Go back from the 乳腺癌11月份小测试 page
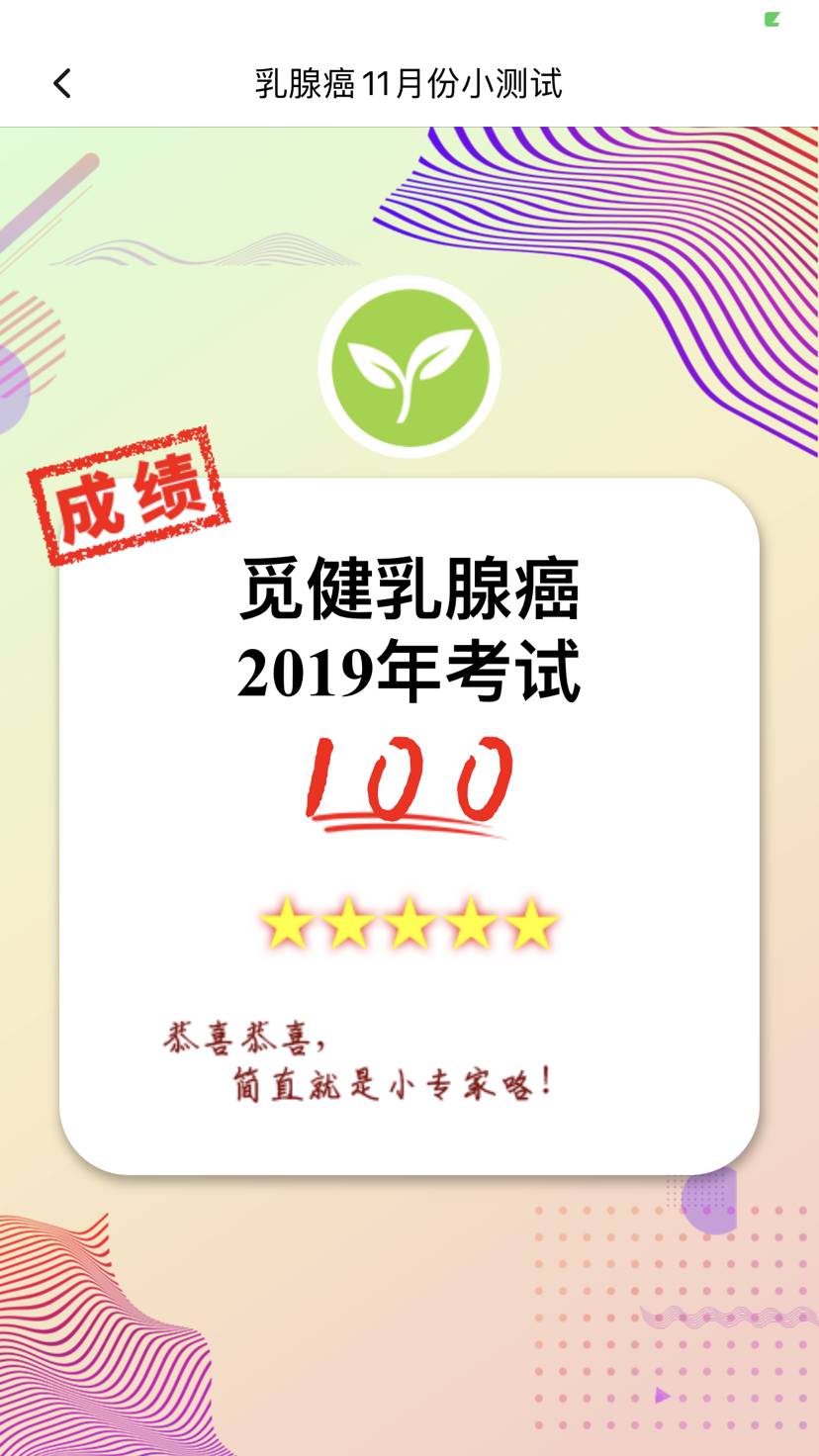The width and height of the screenshot is (819, 1456). pyautogui.click(x=62, y=84)
